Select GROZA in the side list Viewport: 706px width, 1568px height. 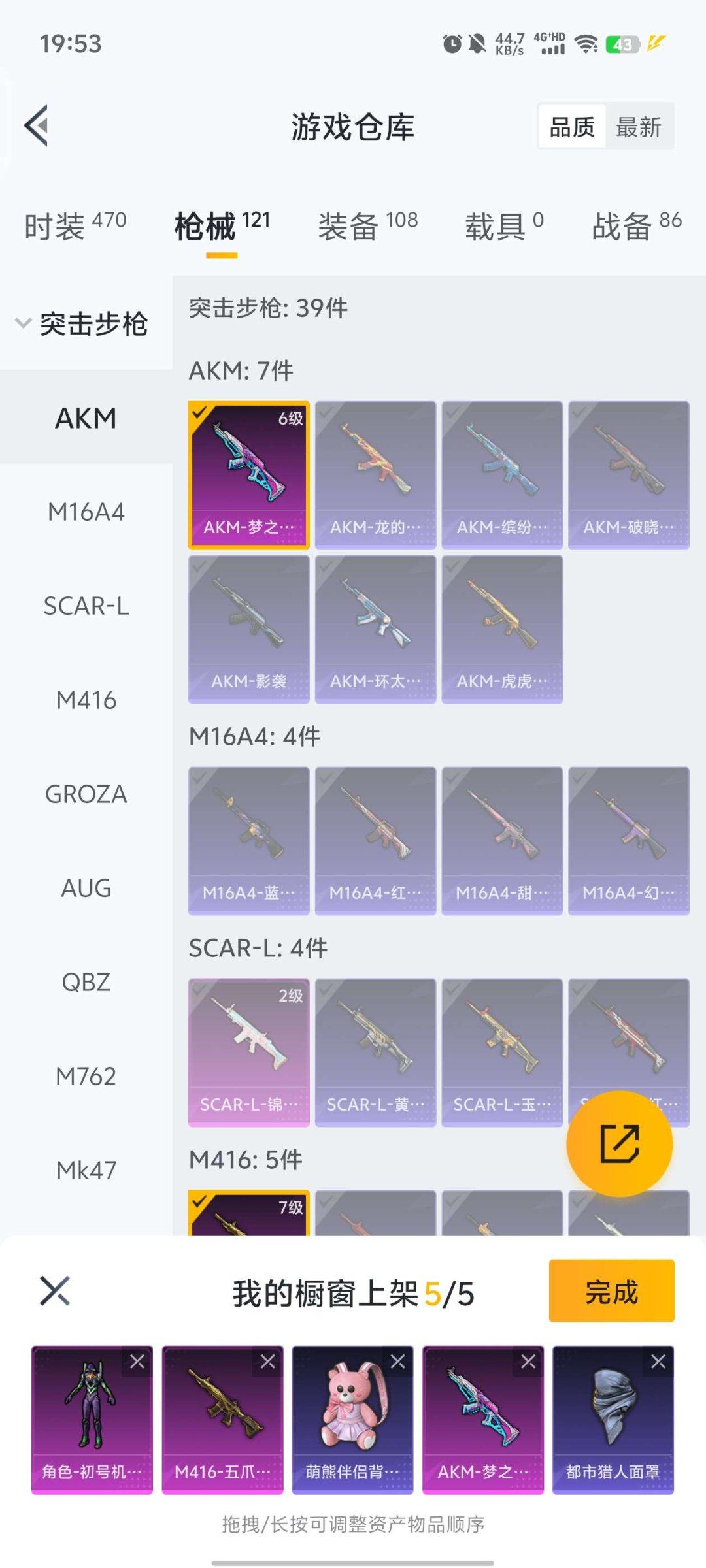click(86, 794)
